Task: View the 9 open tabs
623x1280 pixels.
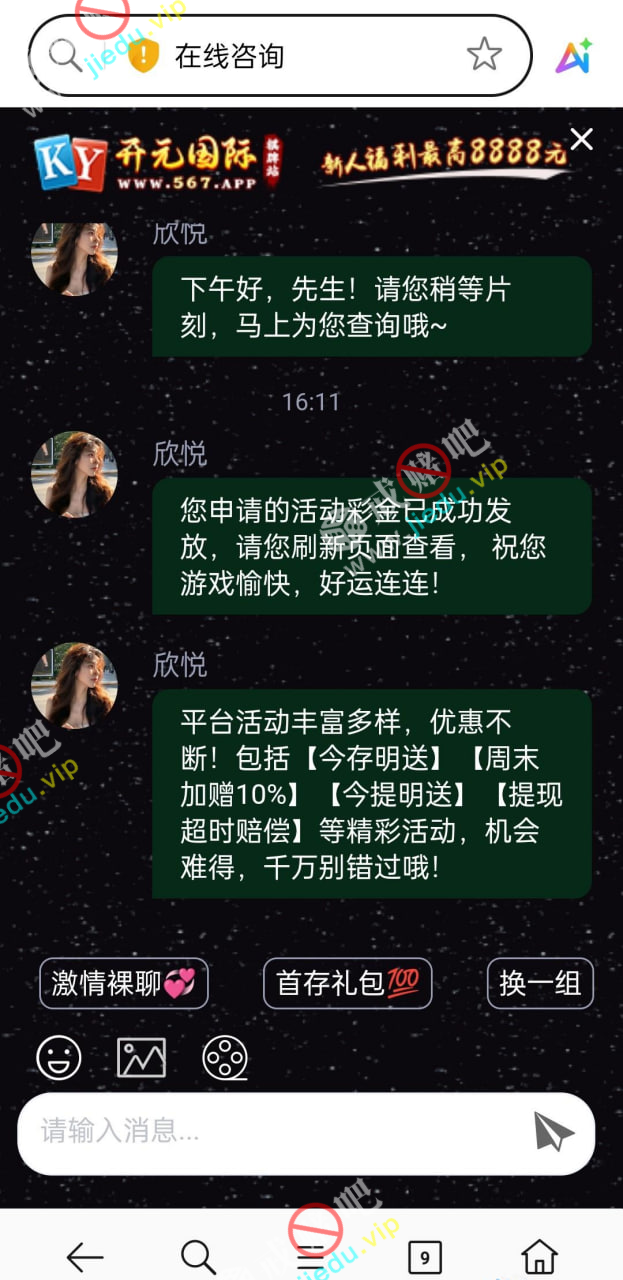Action: (x=425, y=1256)
